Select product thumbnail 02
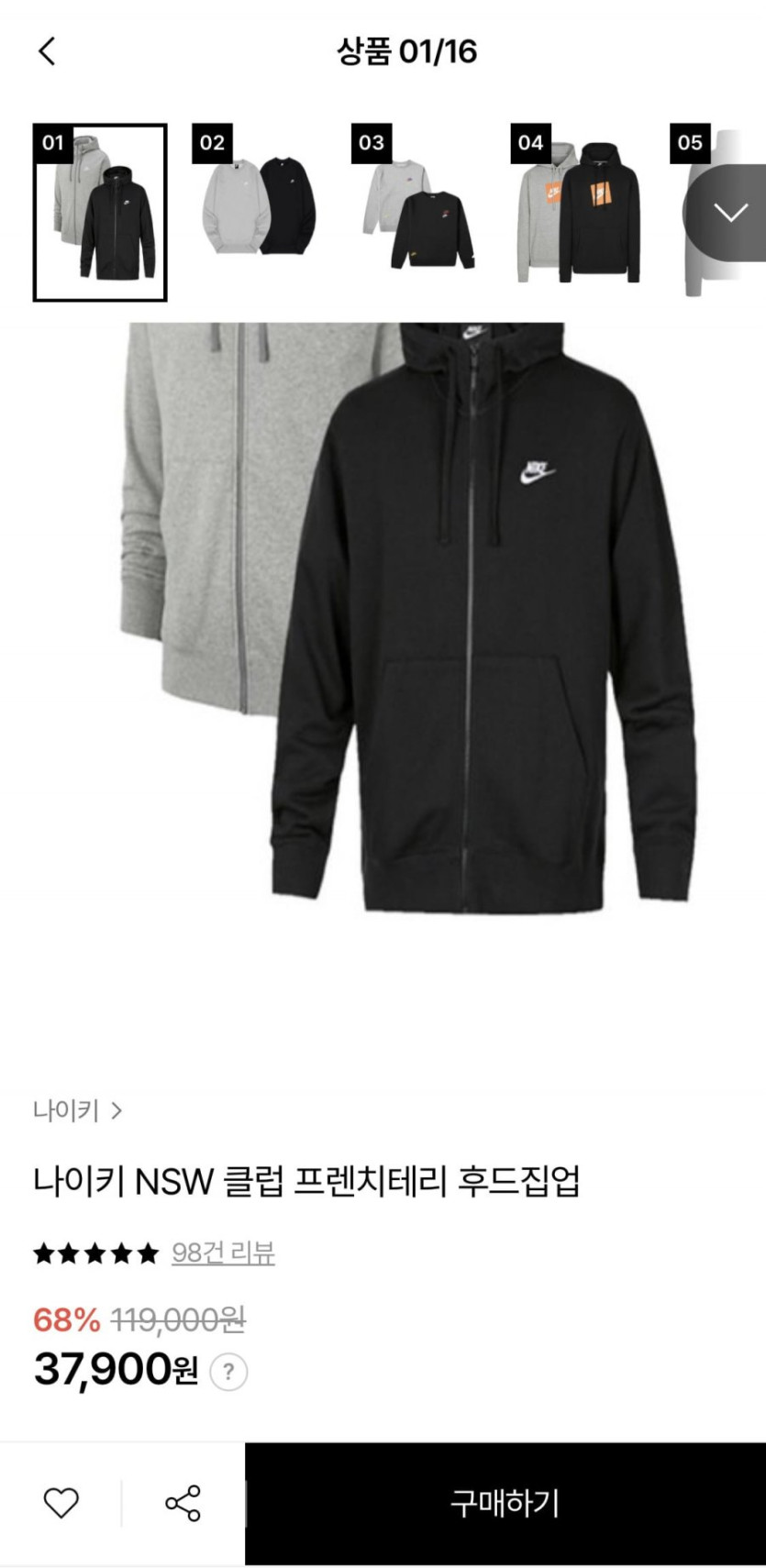Screen dimensions: 766x1568 pos(260,213)
